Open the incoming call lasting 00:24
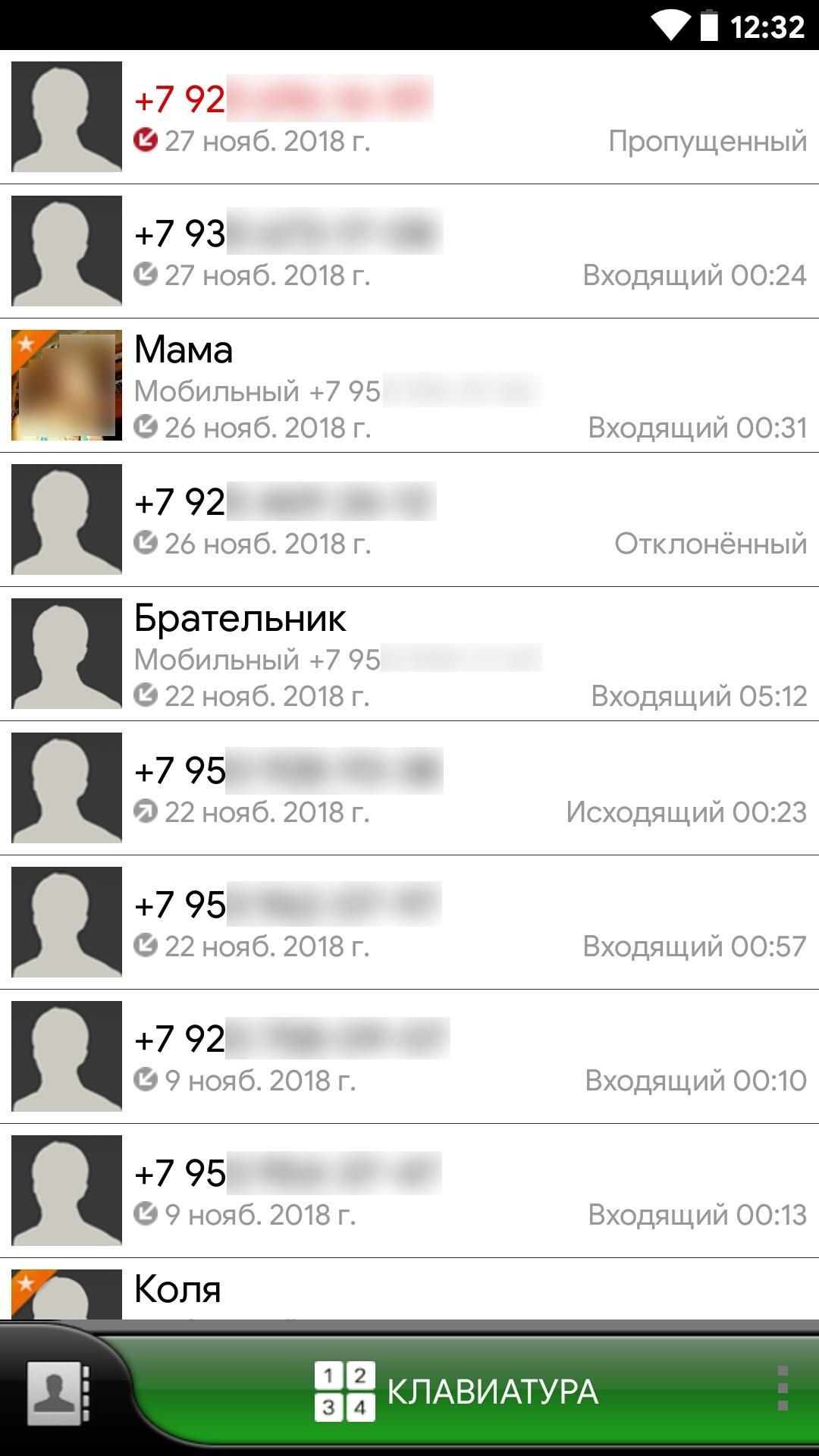 [470, 252]
